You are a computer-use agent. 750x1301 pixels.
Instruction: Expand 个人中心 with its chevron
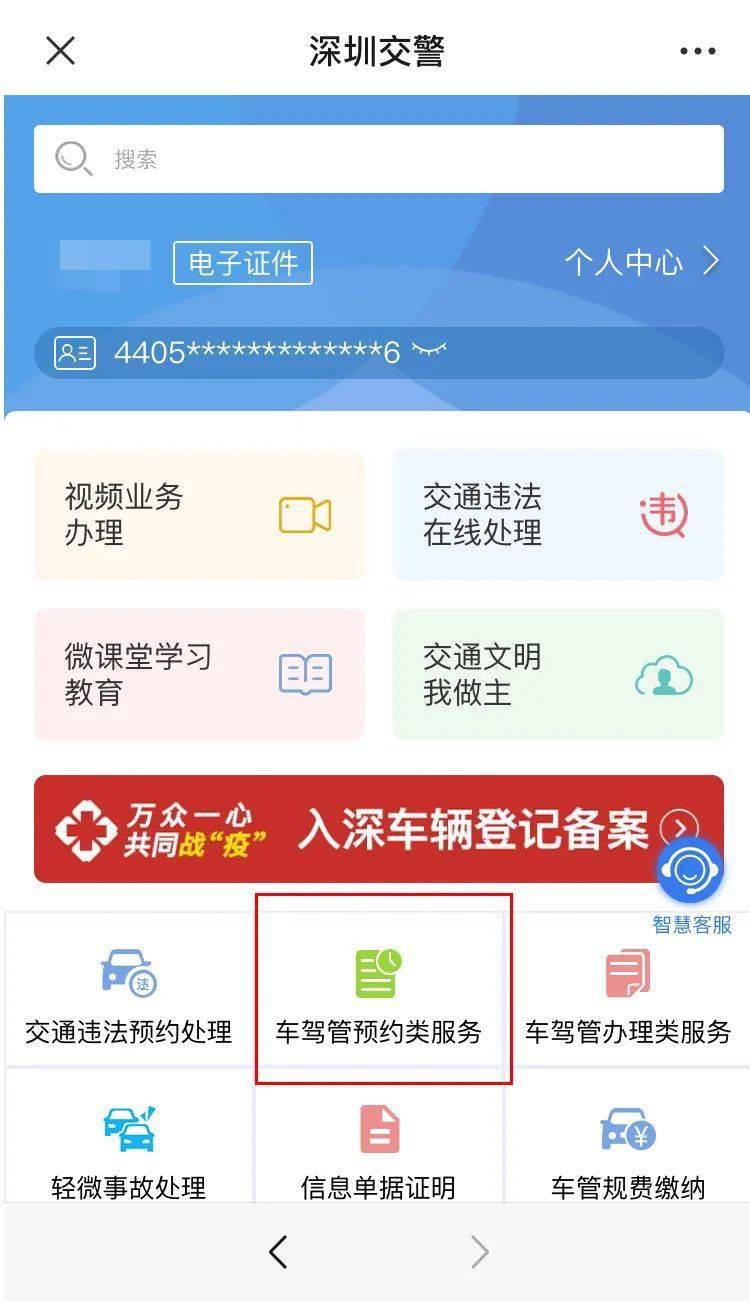[x=712, y=261]
